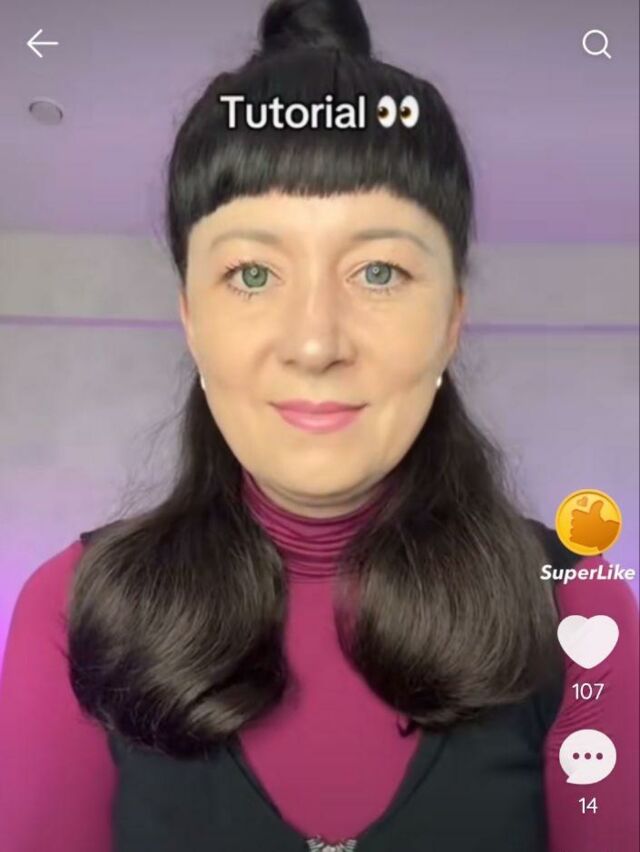Image resolution: width=640 pixels, height=852 pixels.
Task: Open the comments bubble
Action: 588,758
